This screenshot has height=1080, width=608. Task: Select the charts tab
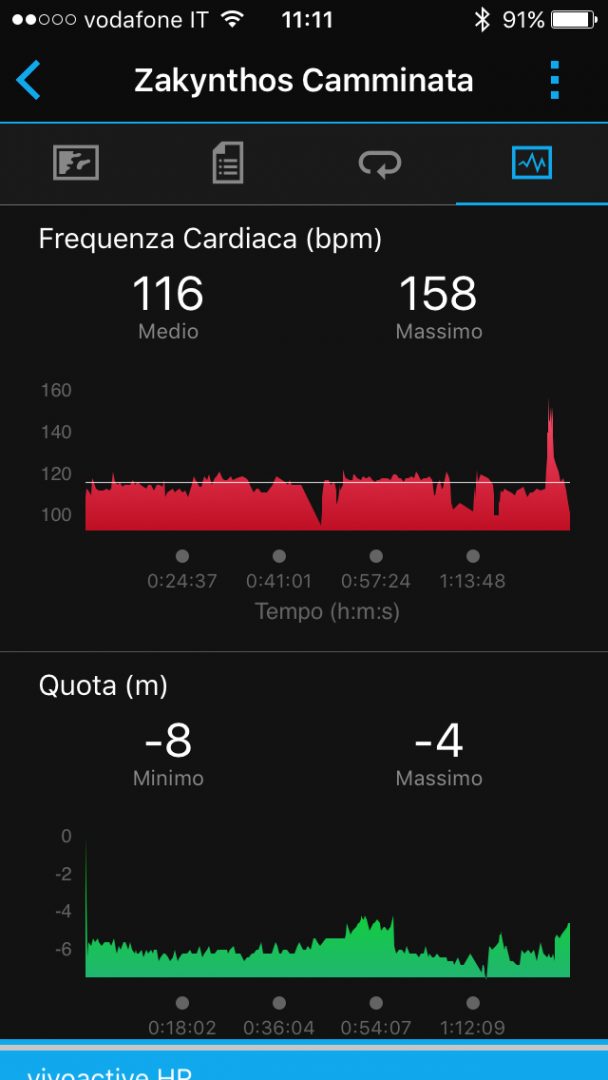click(531, 163)
